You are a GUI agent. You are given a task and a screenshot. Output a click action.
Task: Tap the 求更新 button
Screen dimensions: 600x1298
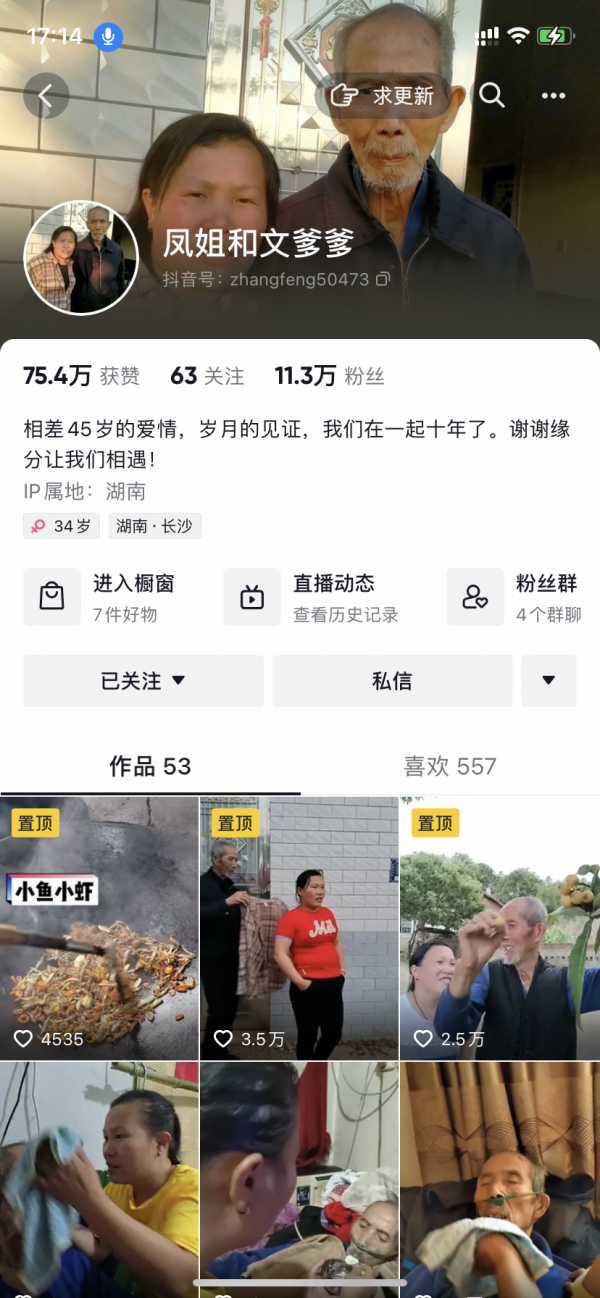[x=385, y=96]
